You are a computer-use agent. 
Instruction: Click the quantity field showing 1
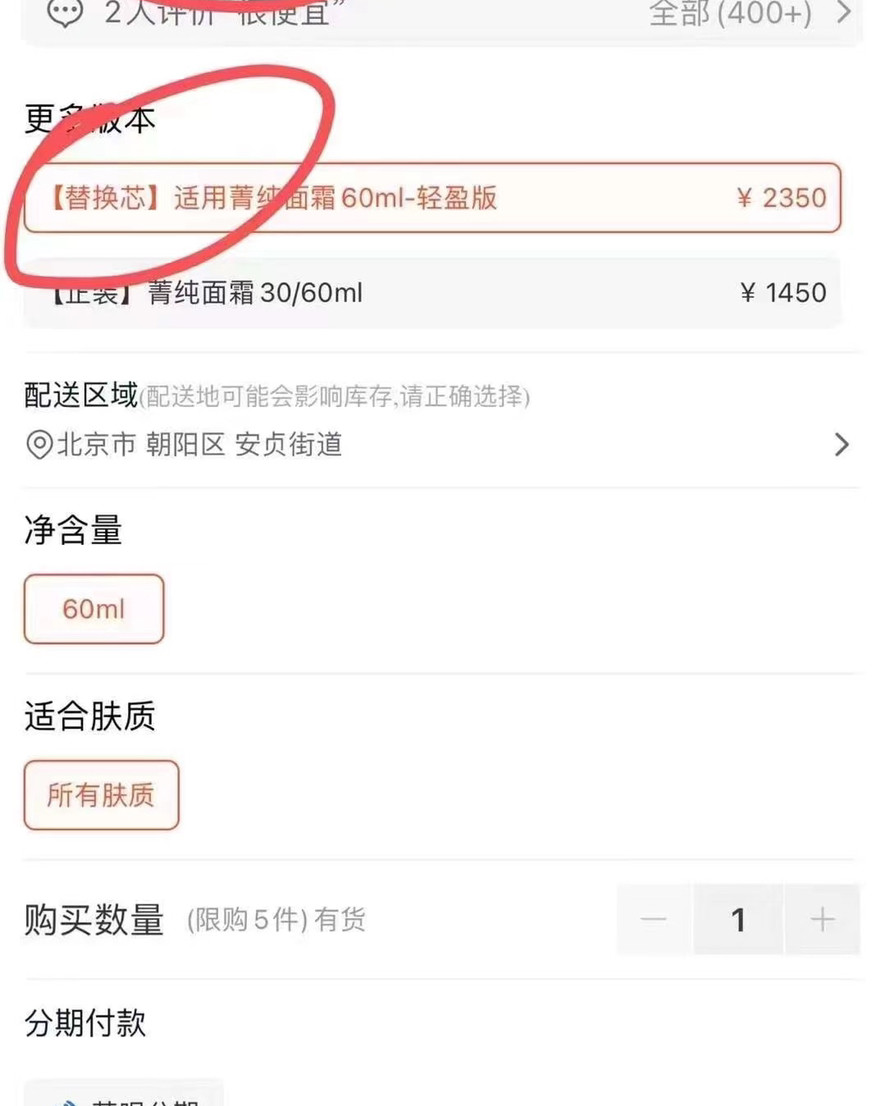(x=738, y=920)
